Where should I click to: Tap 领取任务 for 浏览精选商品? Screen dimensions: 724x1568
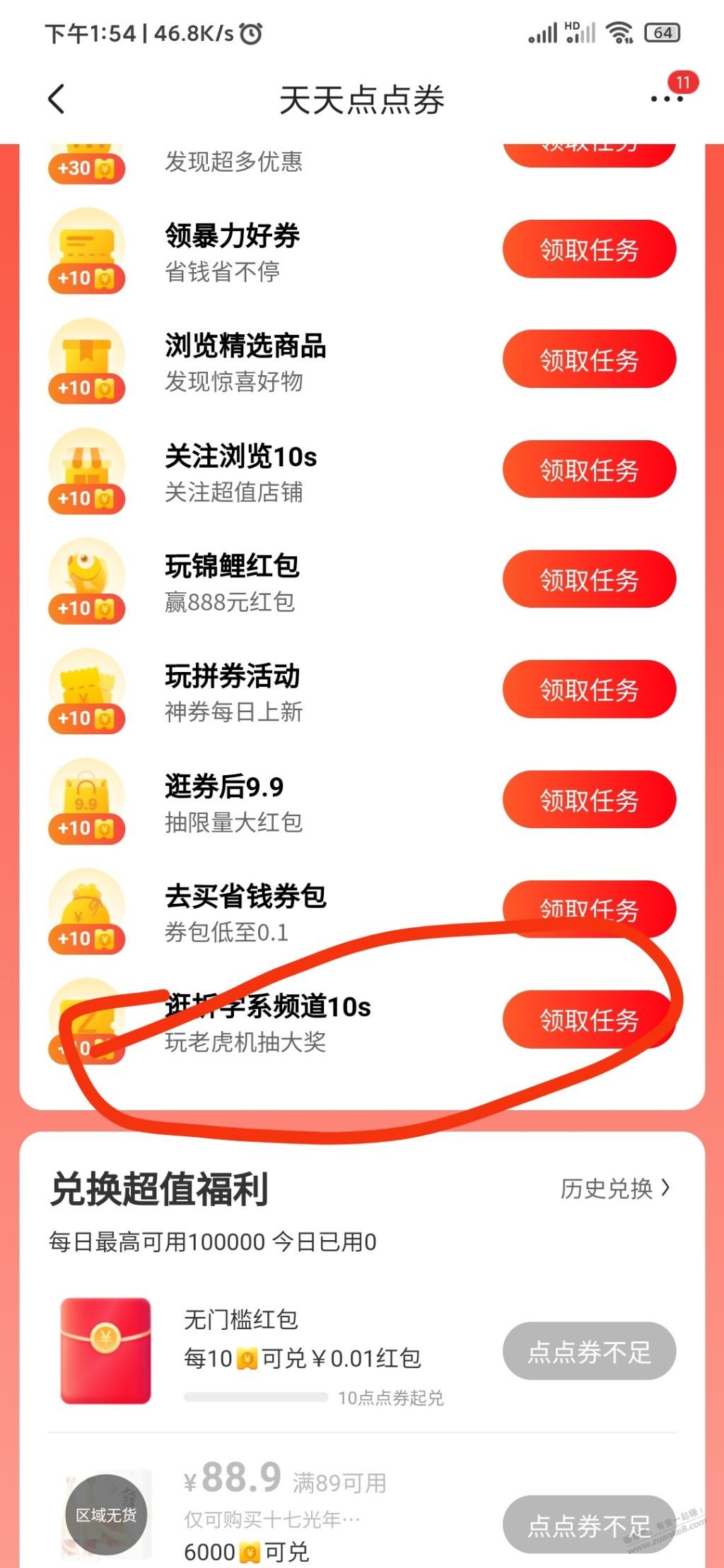click(589, 360)
